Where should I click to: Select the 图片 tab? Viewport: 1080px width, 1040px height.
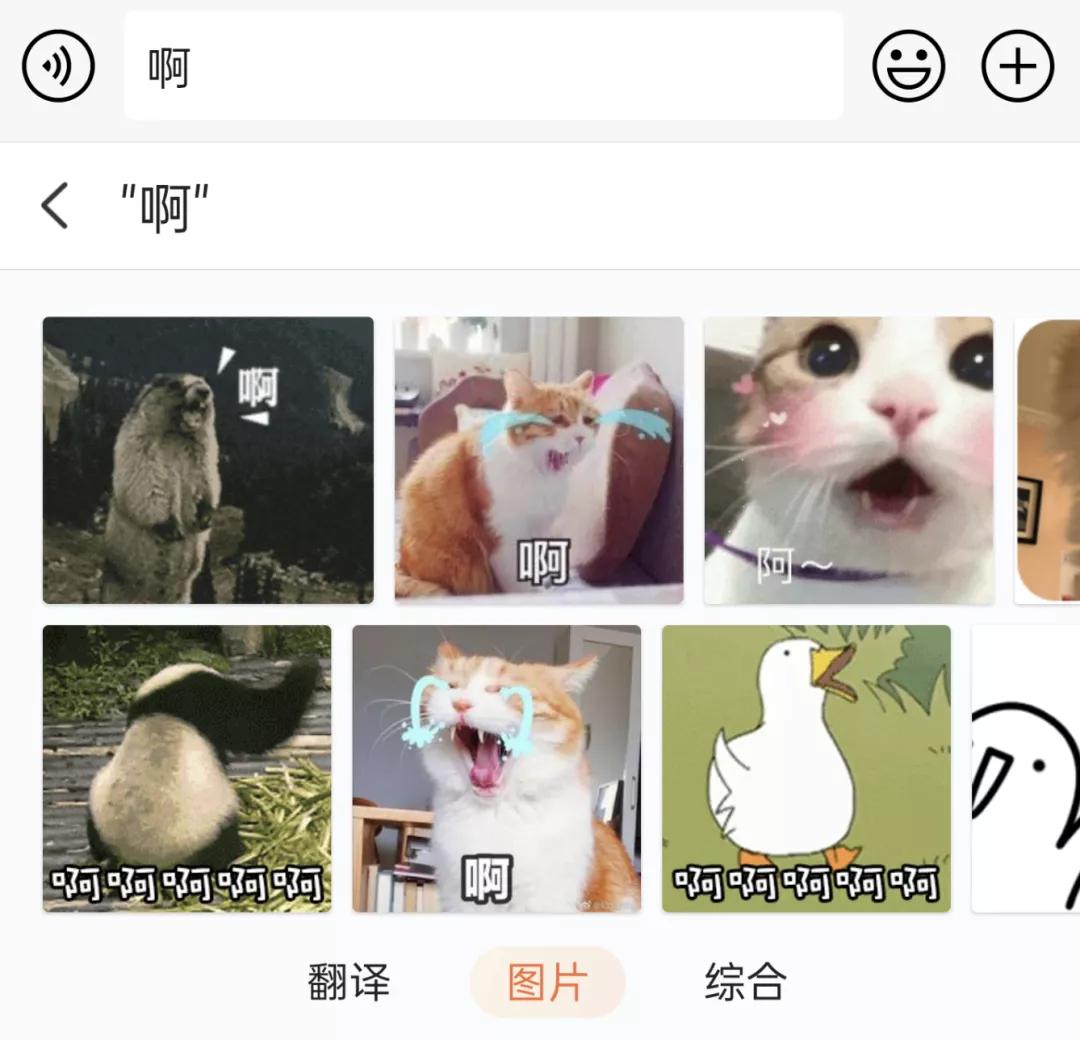click(547, 982)
